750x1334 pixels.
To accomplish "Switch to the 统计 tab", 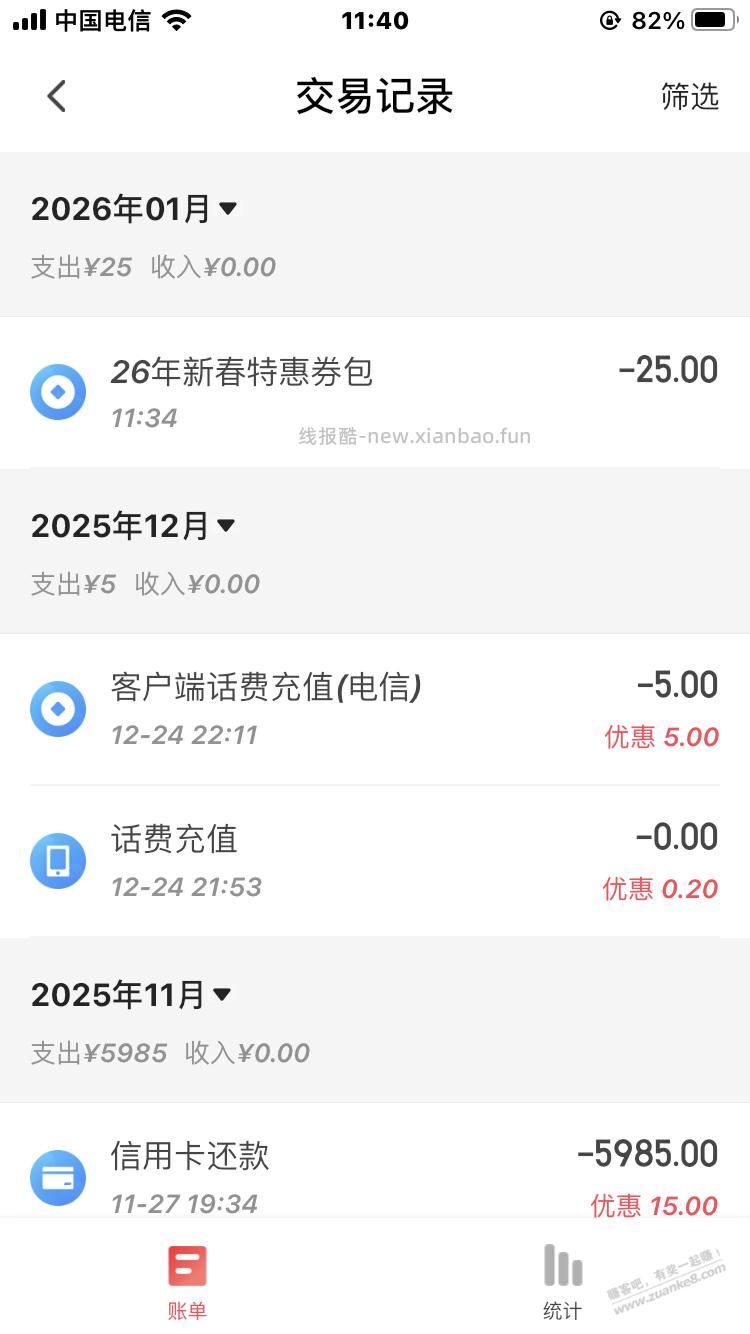I will coord(562,1280).
